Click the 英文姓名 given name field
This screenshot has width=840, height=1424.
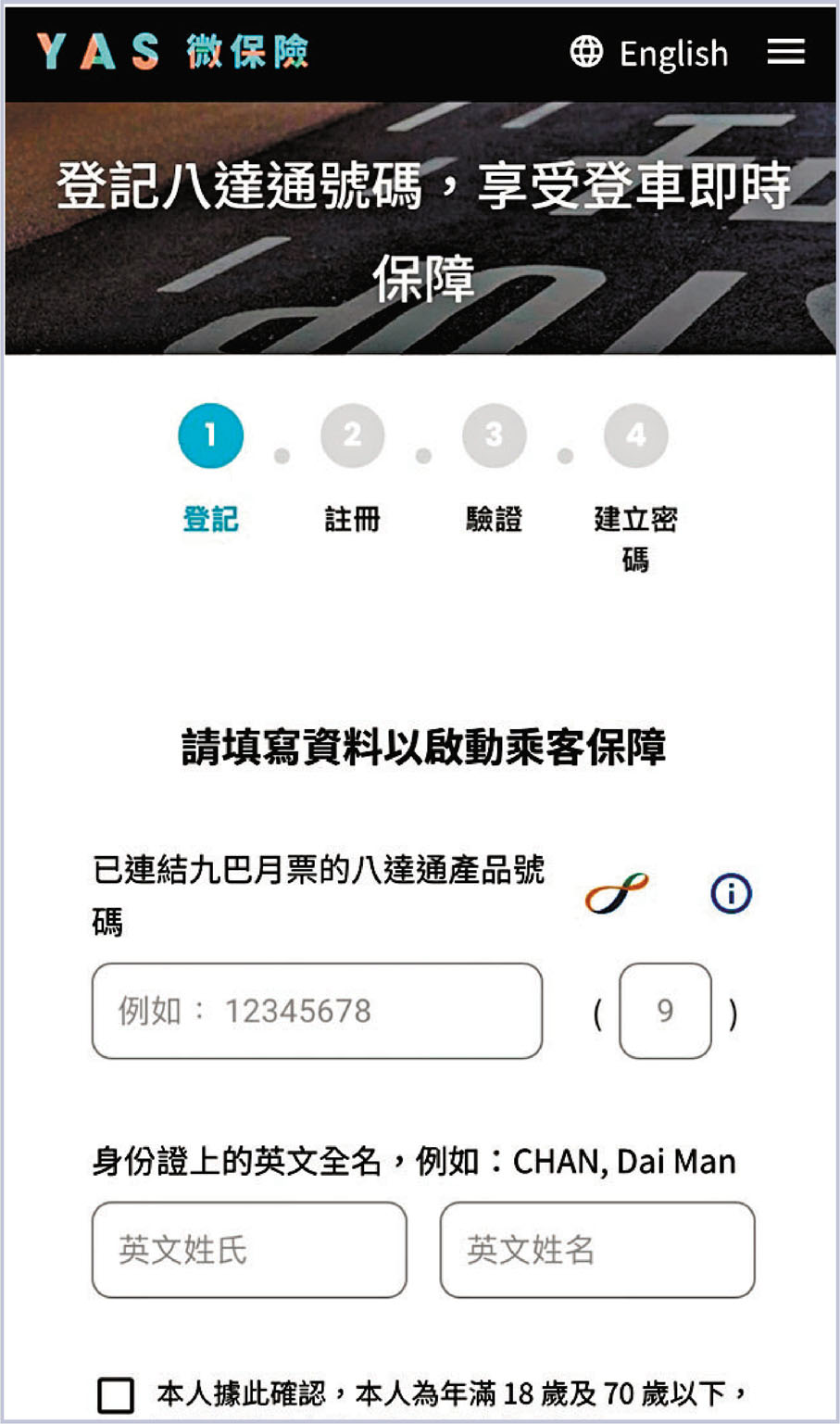click(597, 1250)
